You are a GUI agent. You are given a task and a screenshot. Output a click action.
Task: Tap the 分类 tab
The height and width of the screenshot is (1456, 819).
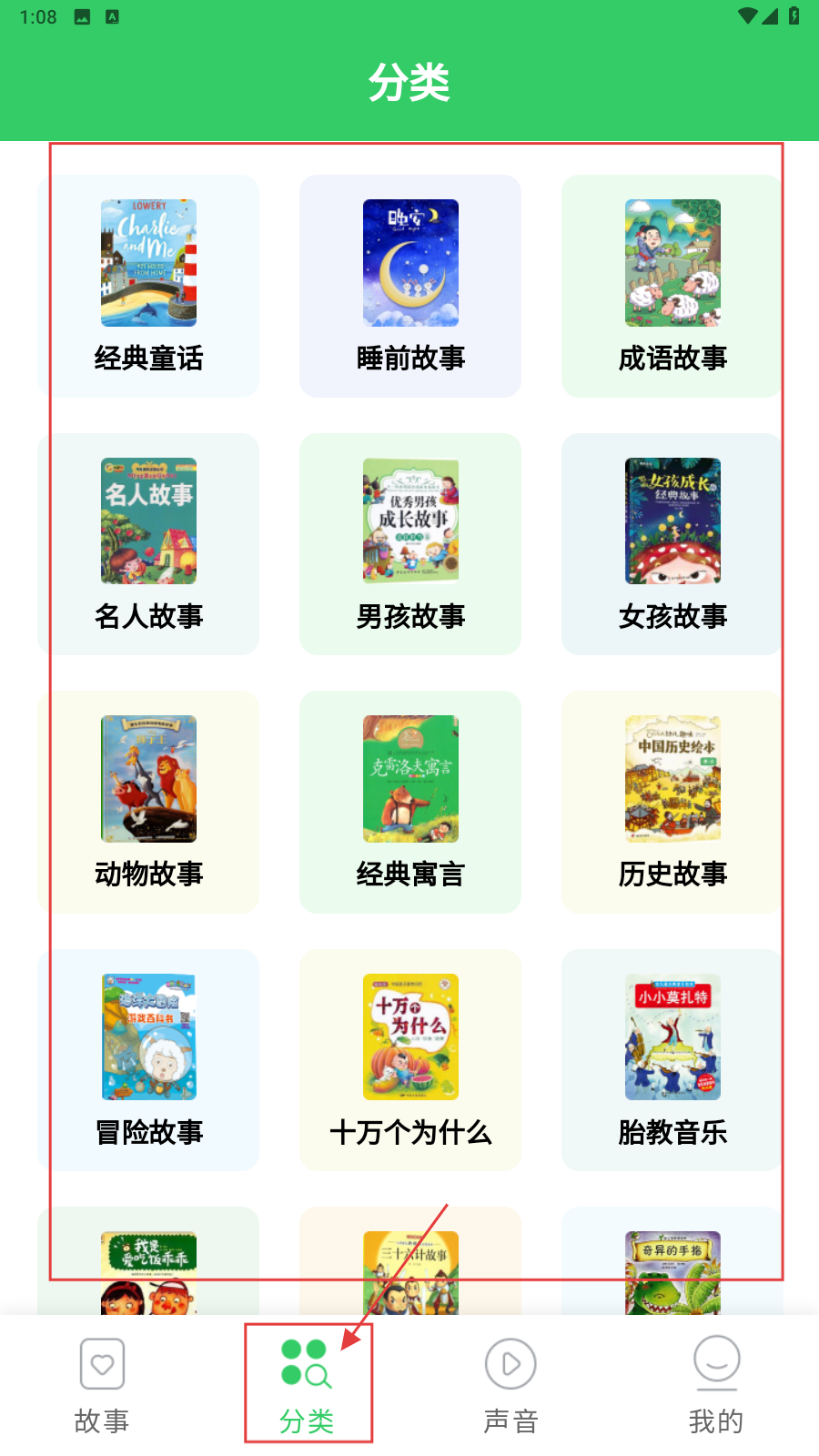(x=307, y=1385)
